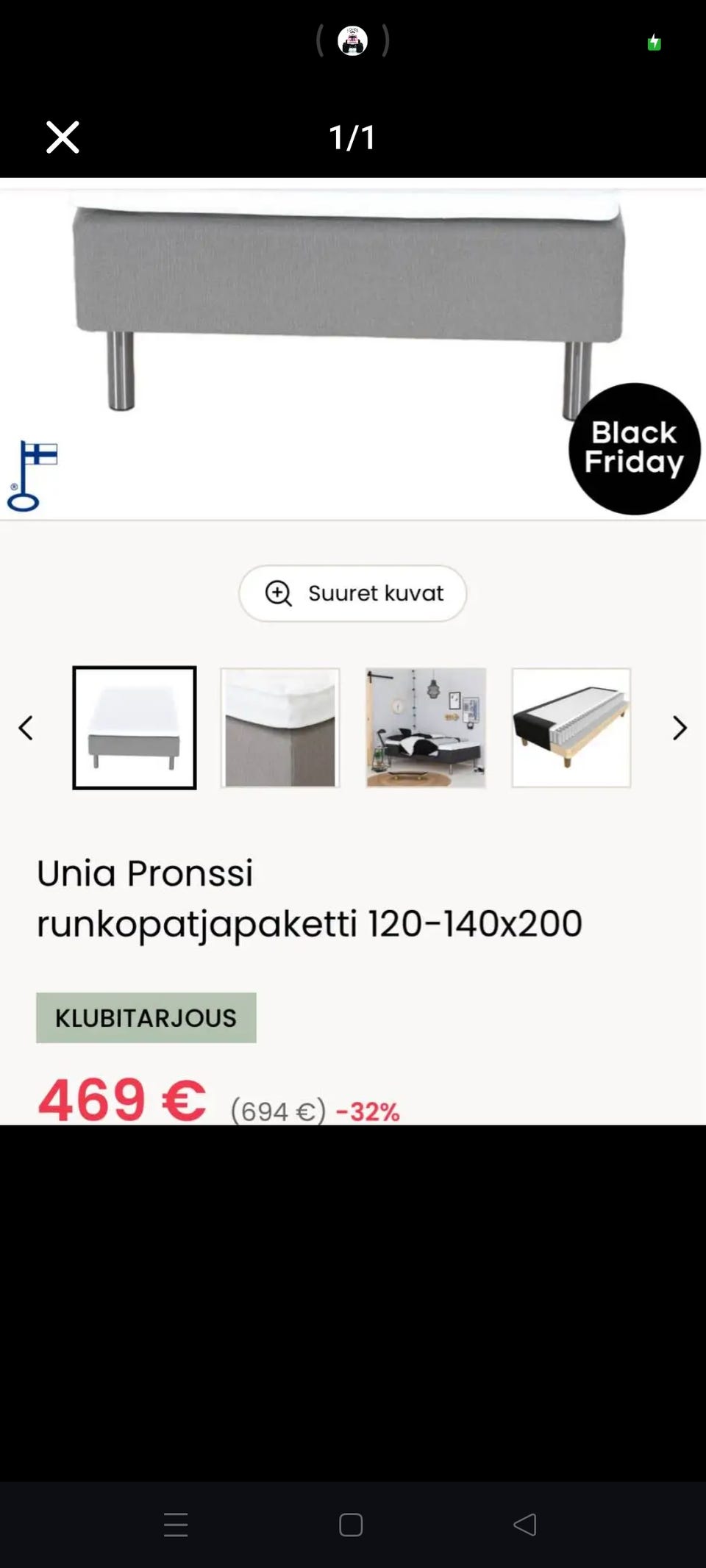Expand the next images with the right chevron
Viewport: 706px width, 1568px height.
click(678, 728)
